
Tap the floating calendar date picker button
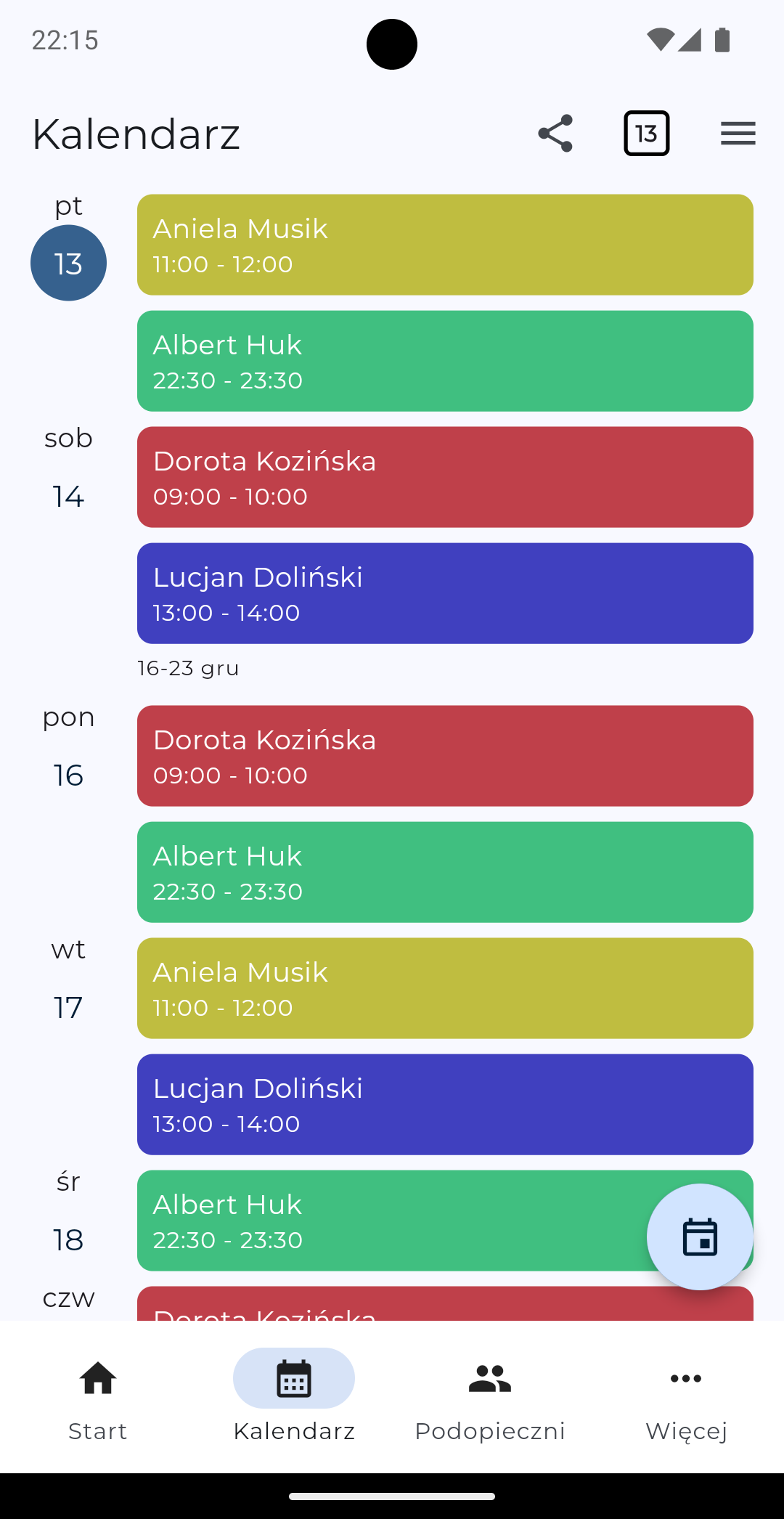[699, 1238]
